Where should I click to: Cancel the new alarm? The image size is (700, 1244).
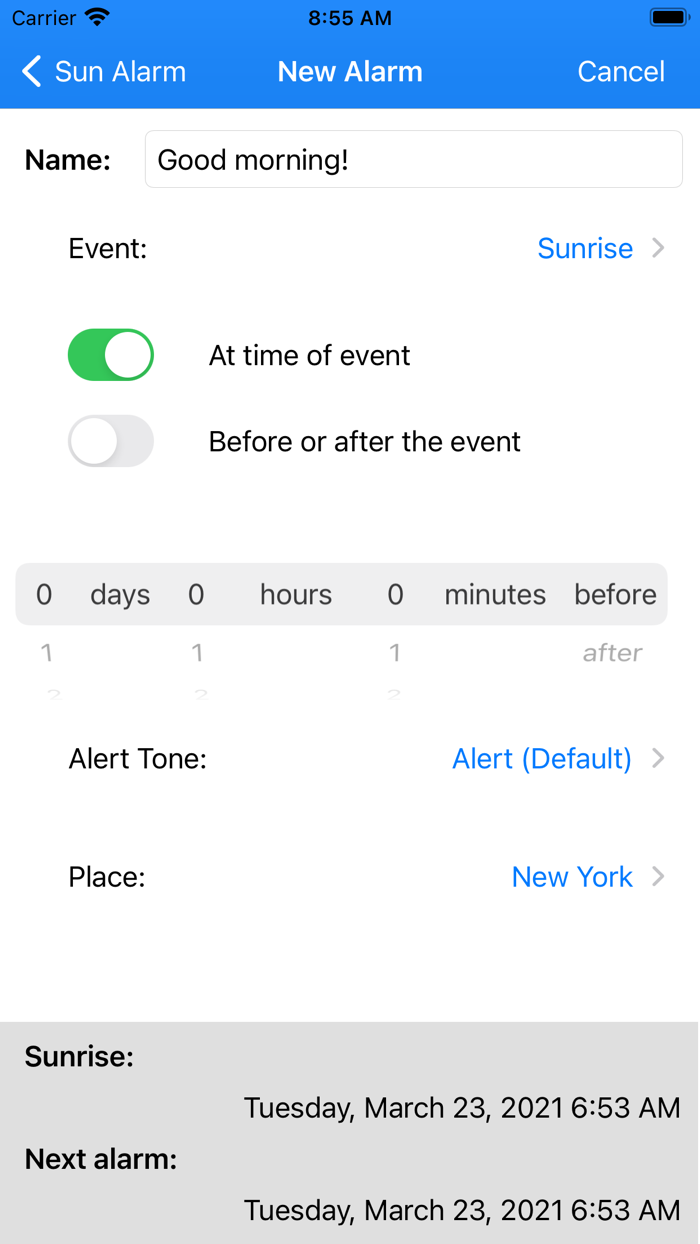tap(620, 72)
